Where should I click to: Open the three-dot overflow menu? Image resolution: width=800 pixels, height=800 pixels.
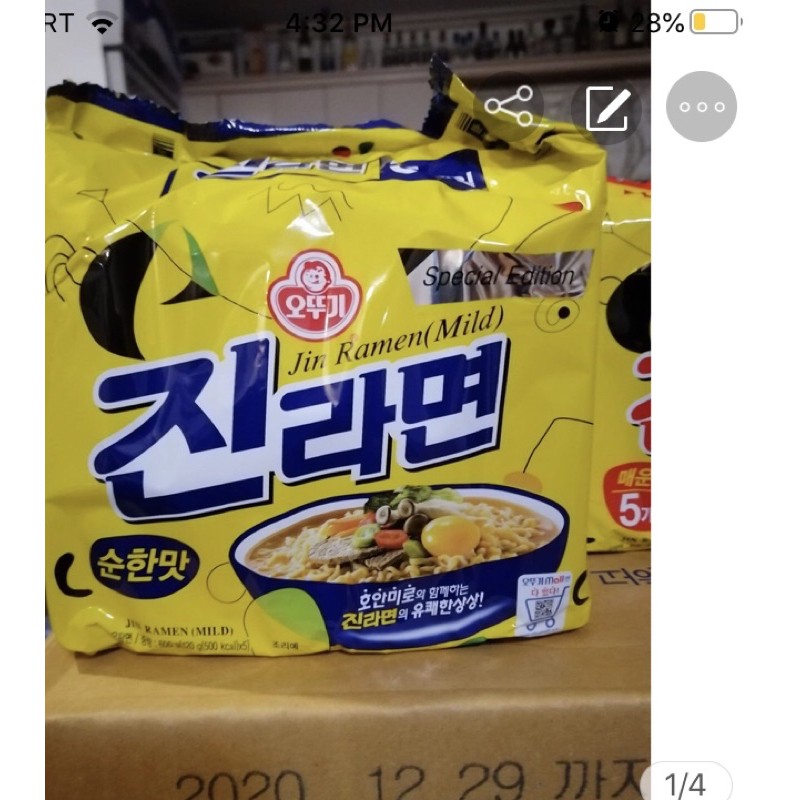701,106
